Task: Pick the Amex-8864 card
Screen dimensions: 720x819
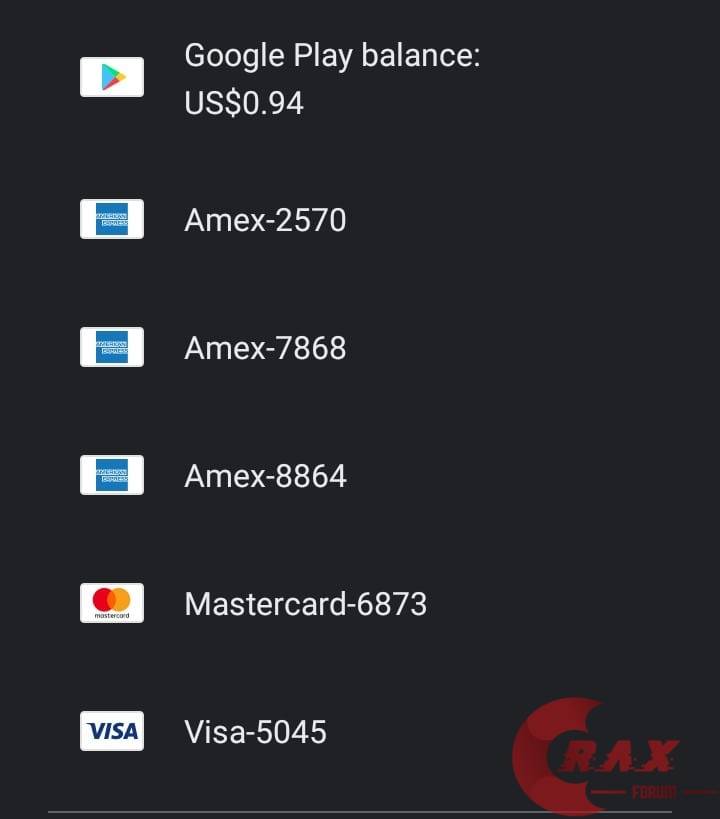Action: coord(265,476)
